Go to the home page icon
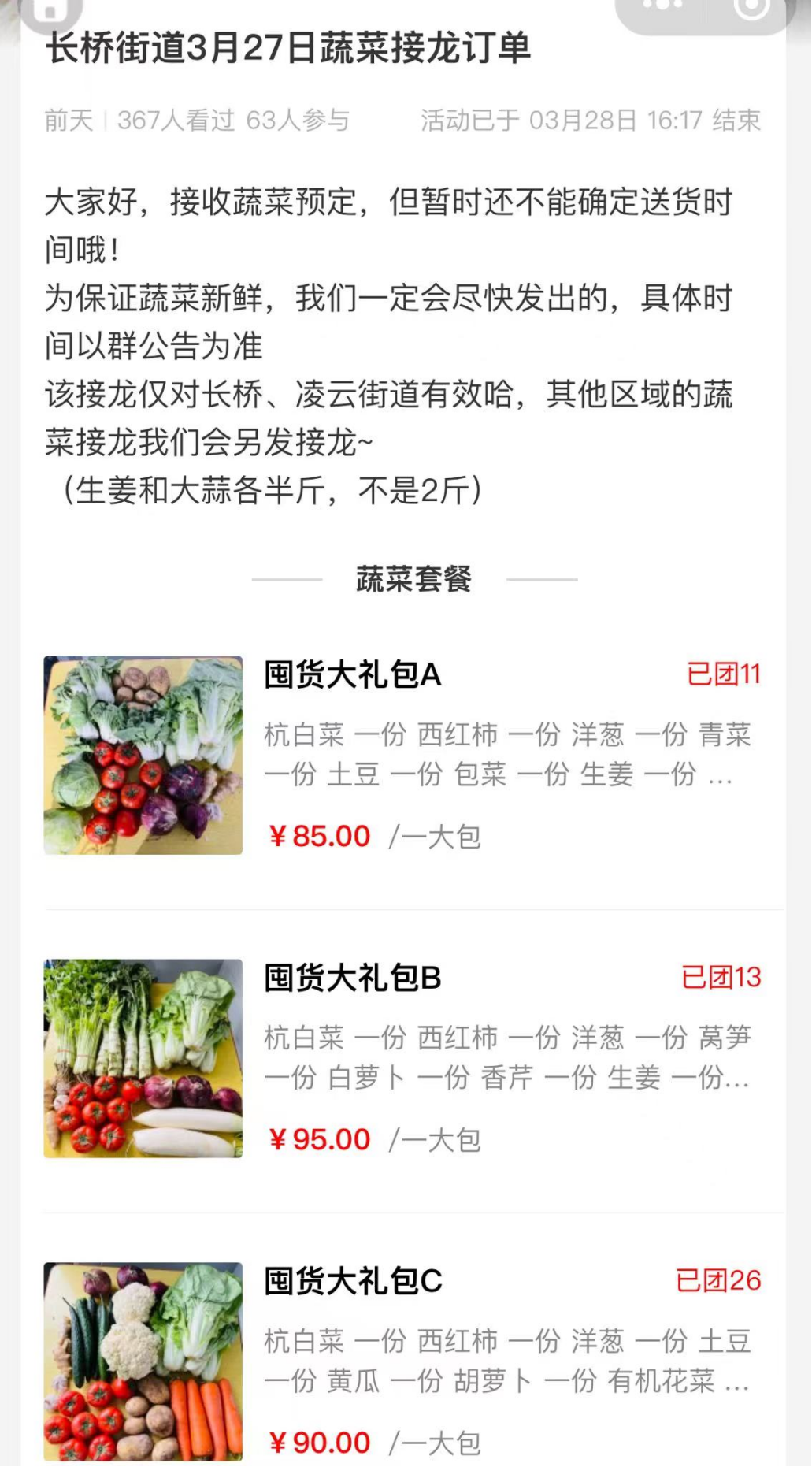This screenshot has width=812, height=1467. (x=50, y=9)
